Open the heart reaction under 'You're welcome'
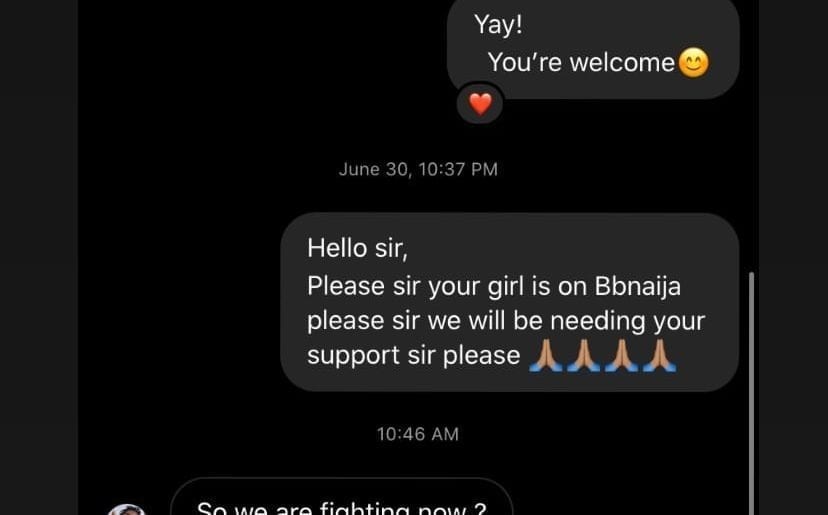This screenshot has width=828, height=515. 480,104
